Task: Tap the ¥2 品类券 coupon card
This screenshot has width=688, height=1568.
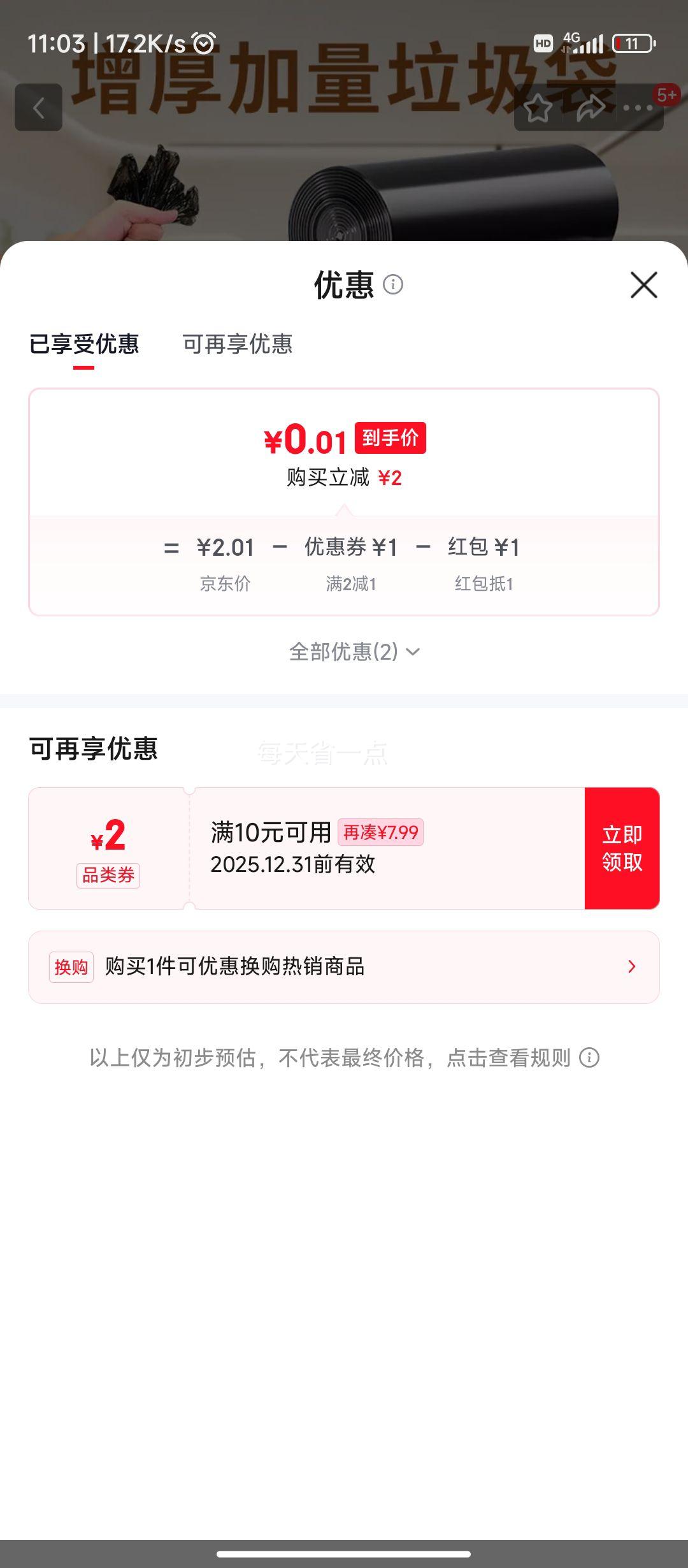Action: (x=108, y=848)
